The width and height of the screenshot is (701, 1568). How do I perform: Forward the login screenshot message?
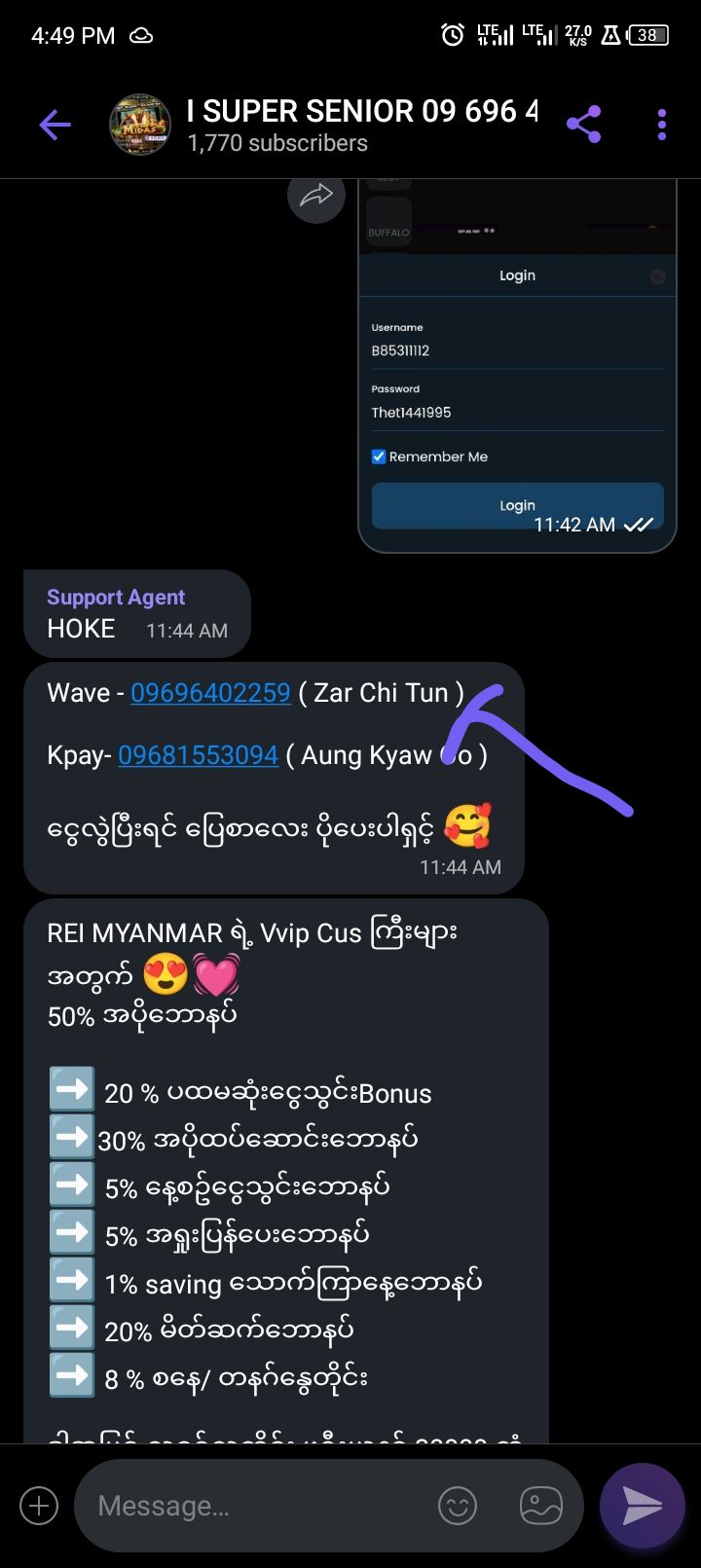(316, 197)
